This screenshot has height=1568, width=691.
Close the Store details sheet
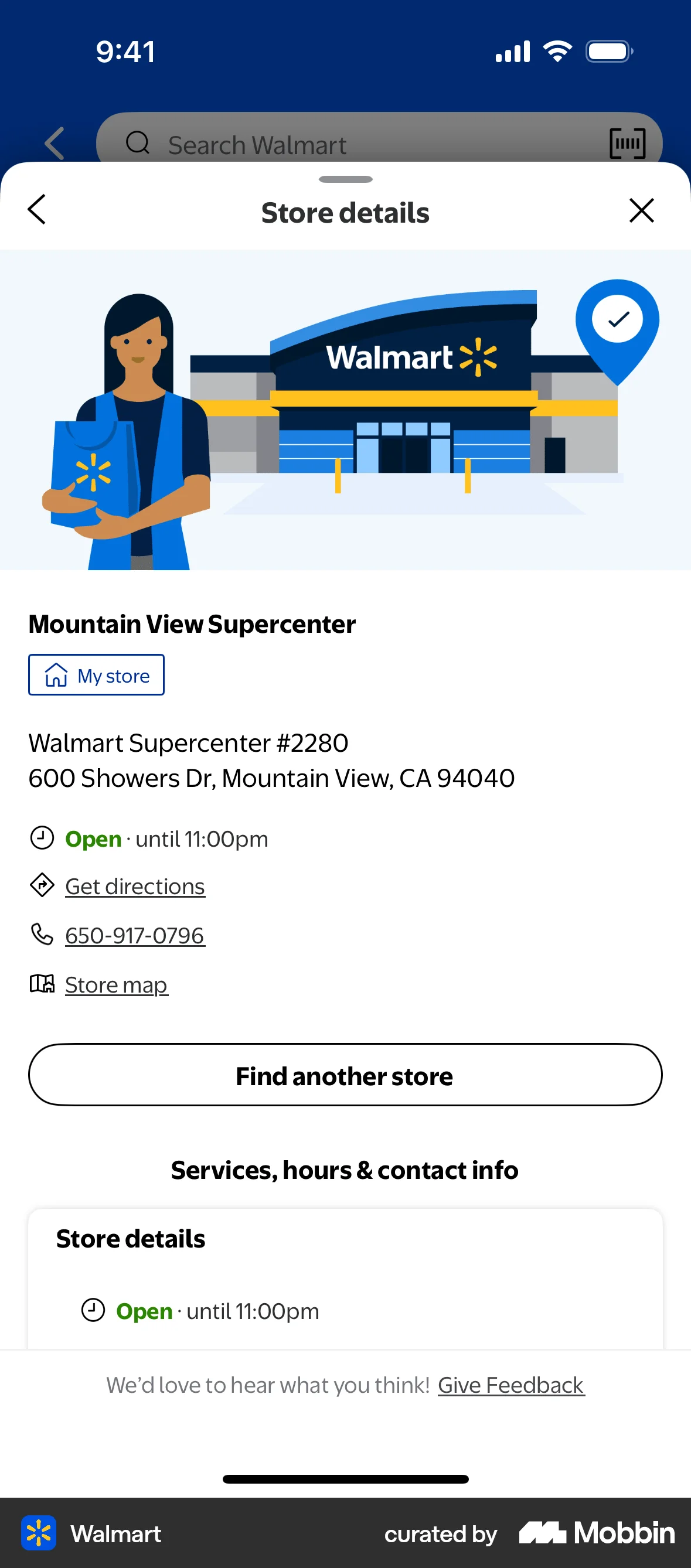tap(642, 210)
